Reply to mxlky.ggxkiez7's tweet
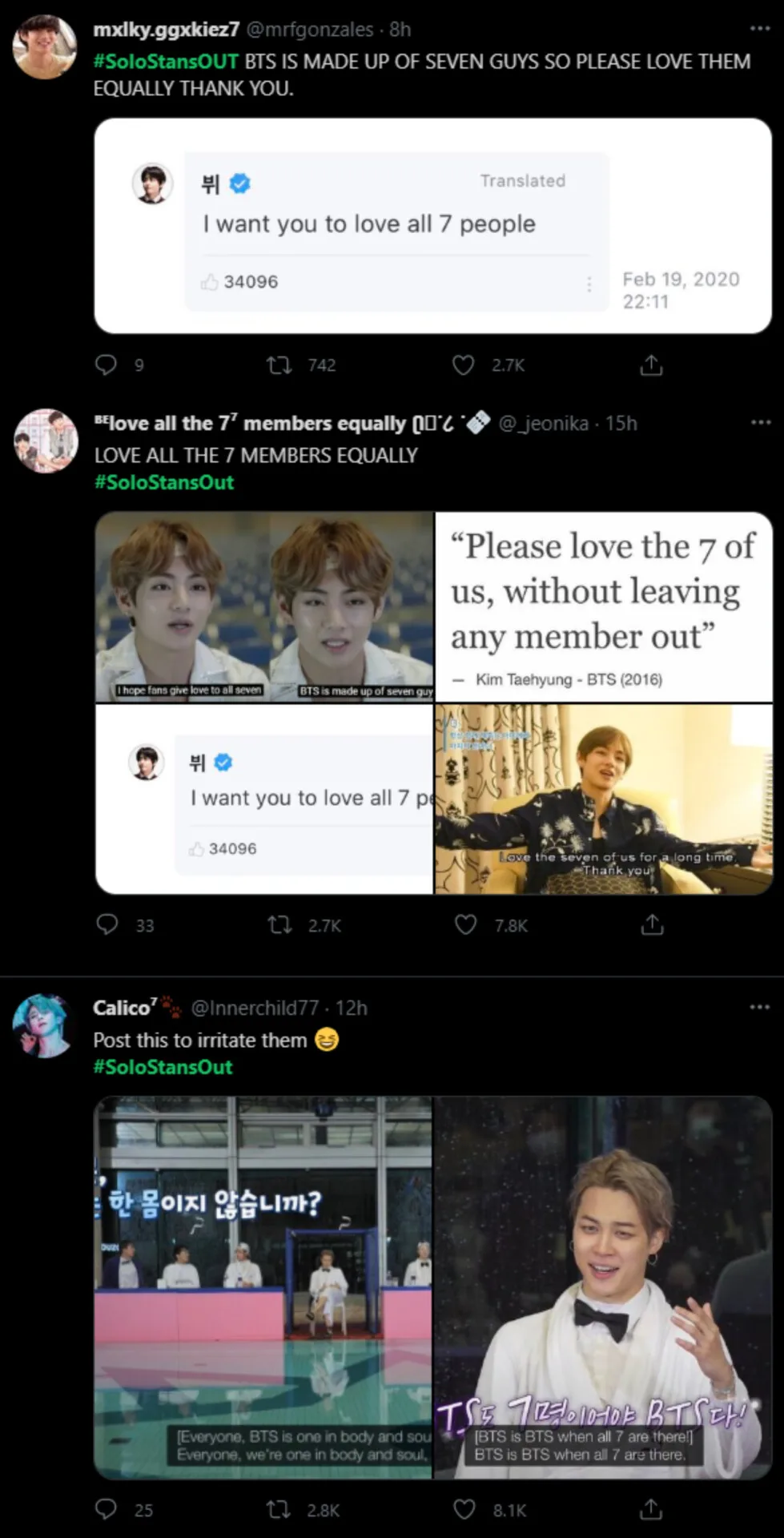 coord(107,365)
